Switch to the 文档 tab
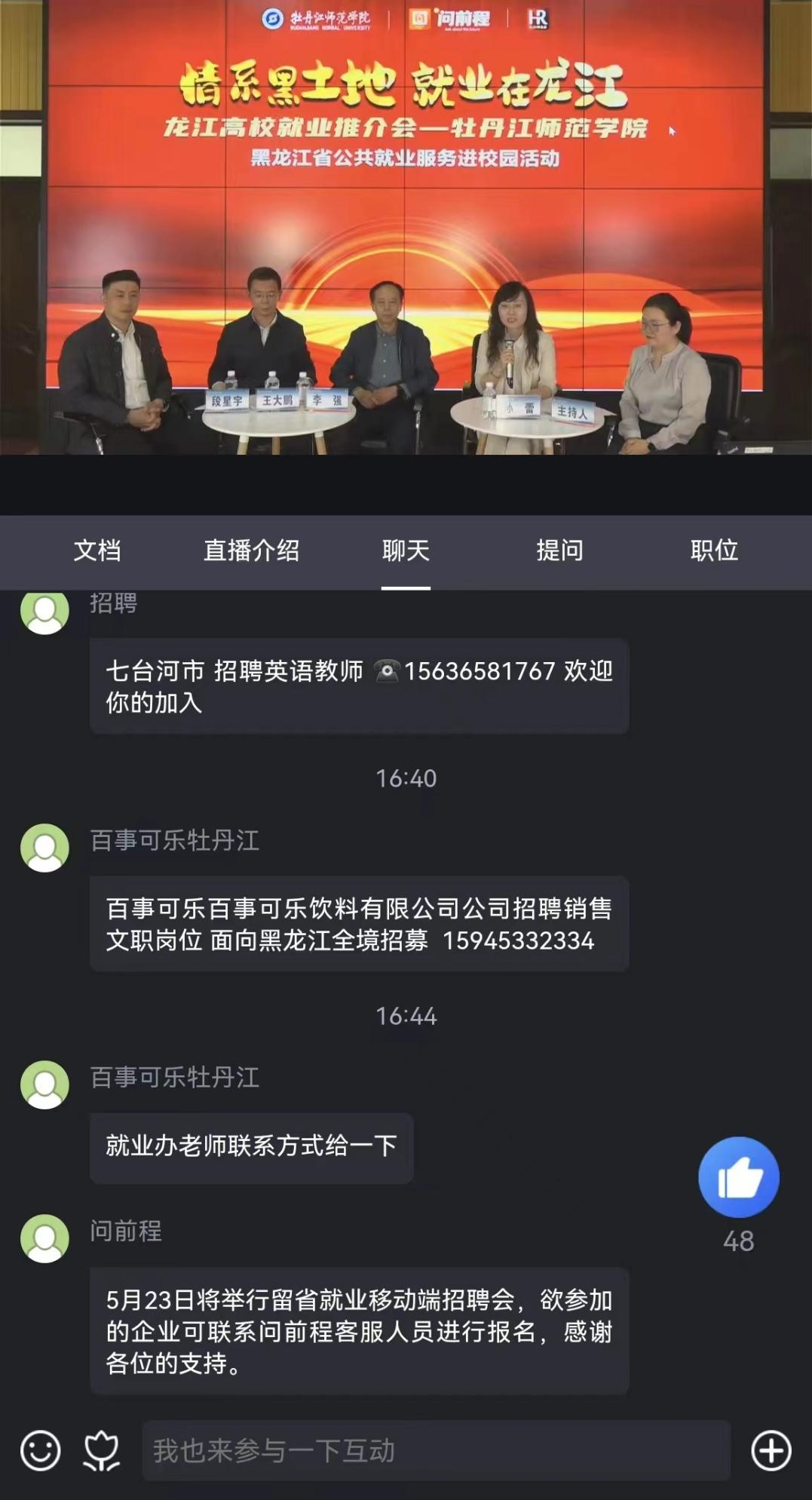Viewport: 812px width, 1500px height. [x=97, y=551]
